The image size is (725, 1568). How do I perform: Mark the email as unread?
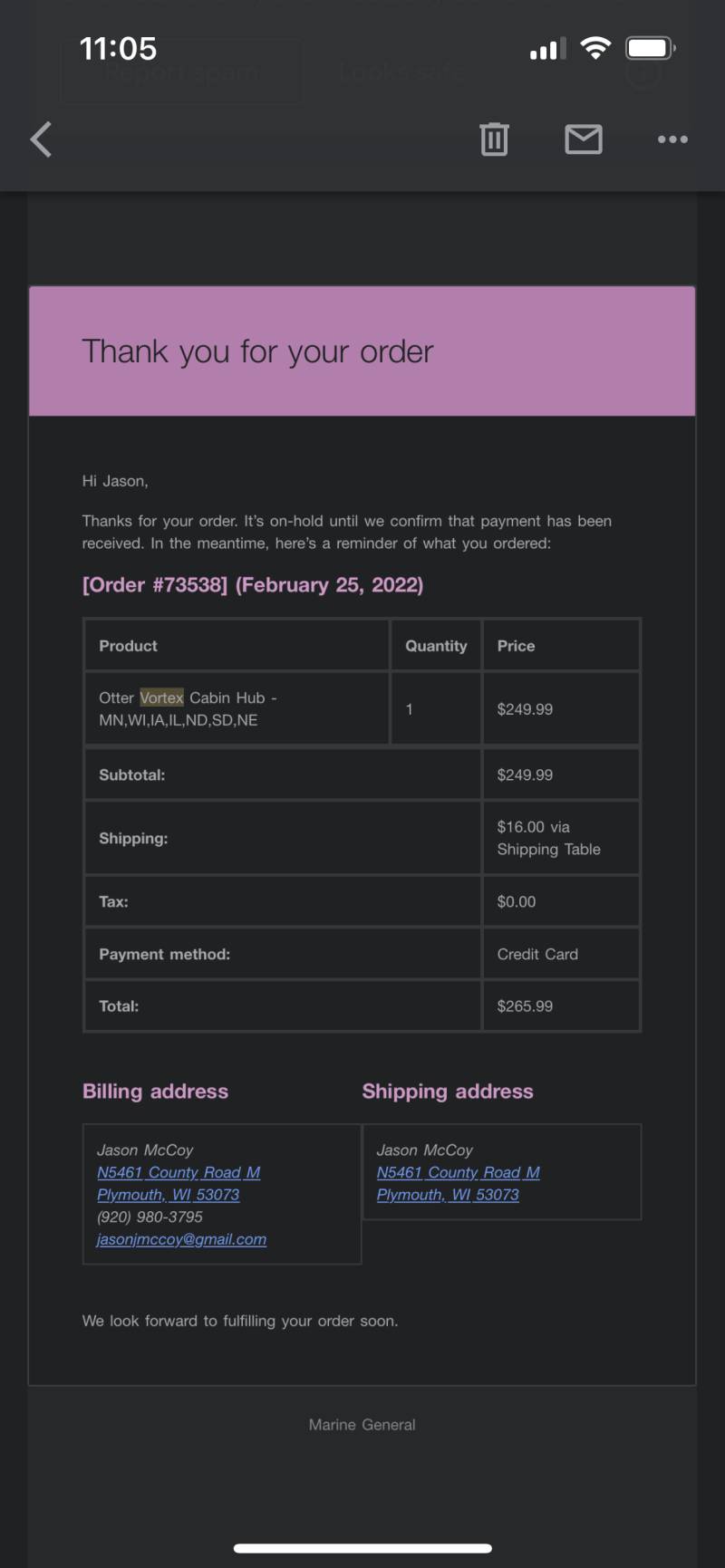(584, 139)
